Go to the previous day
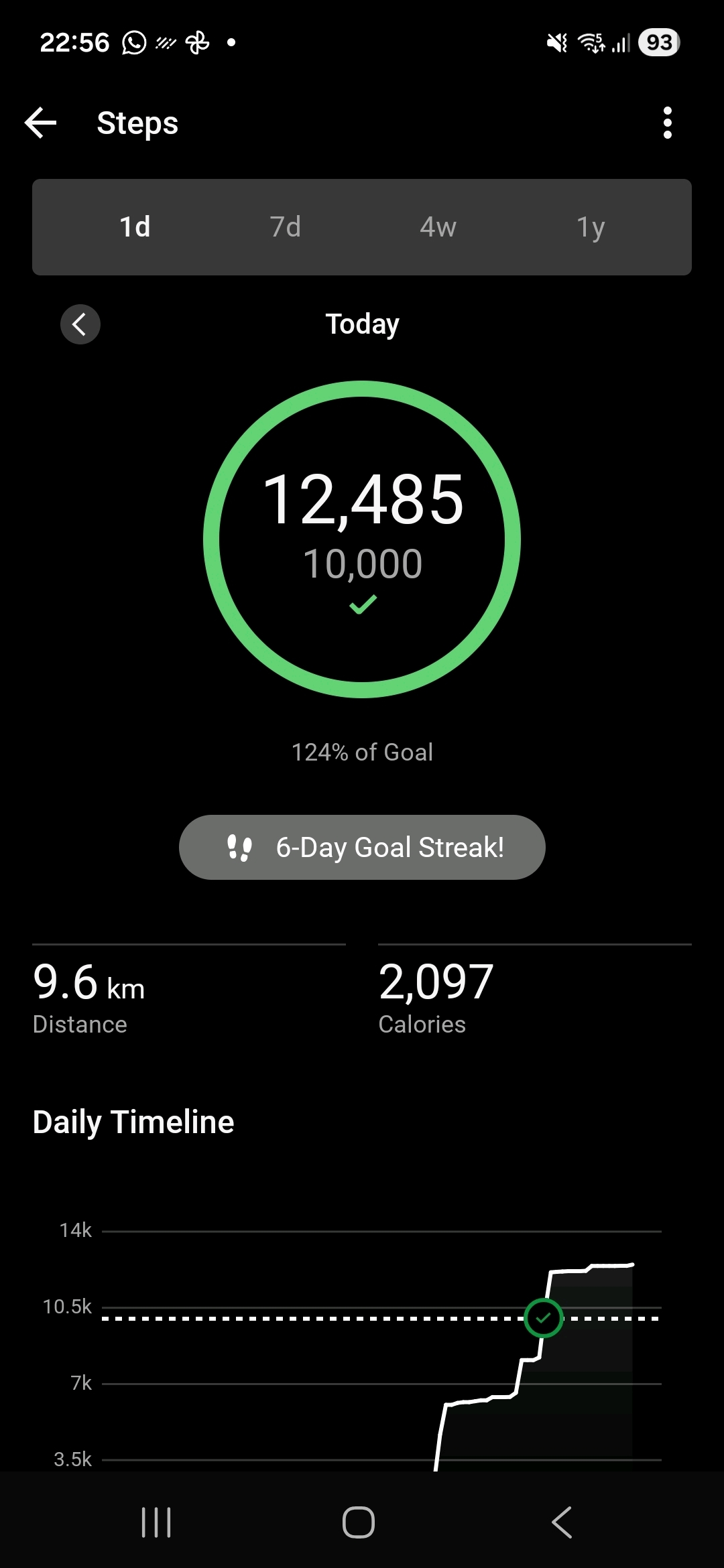 [x=80, y=324]
